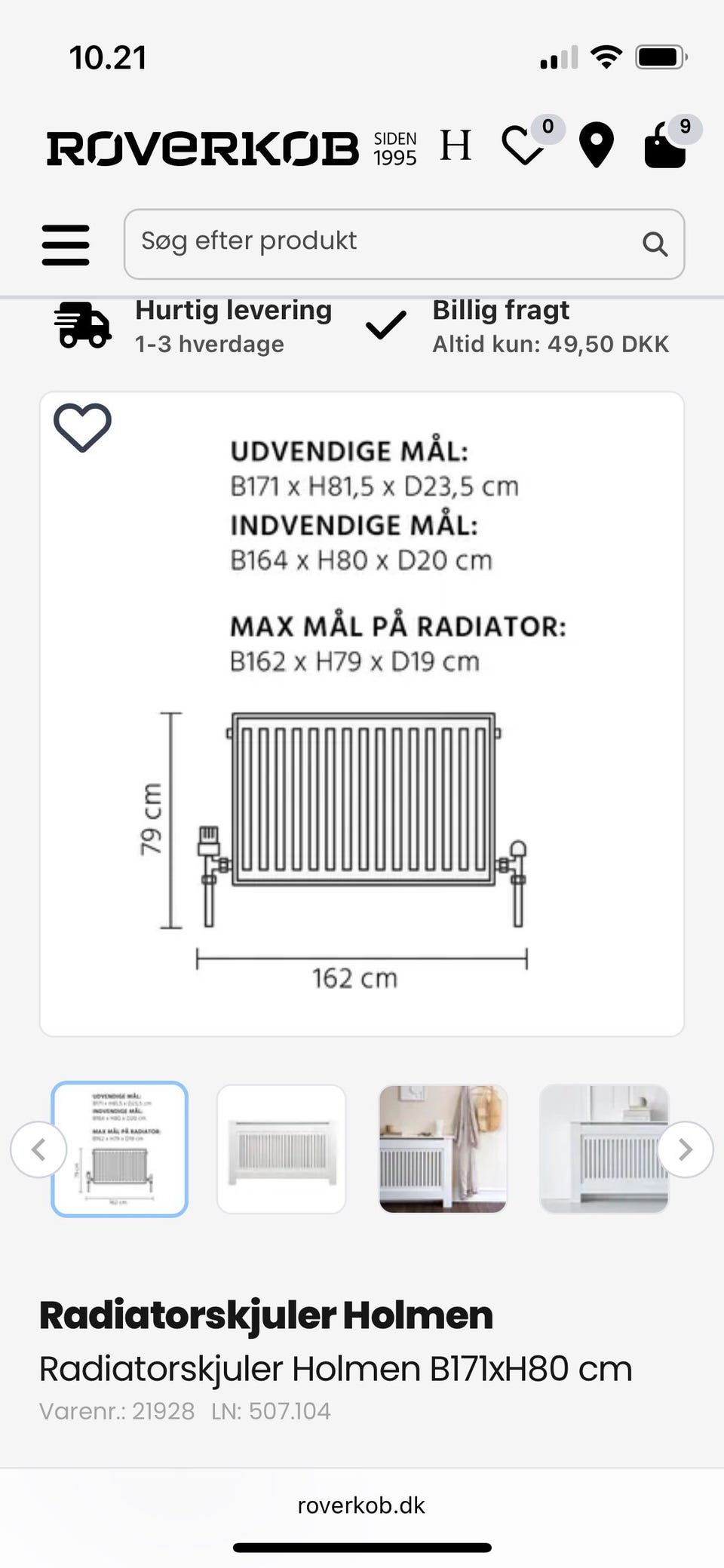The width and height of the screenshot is (724, 1568).
Task: Click the right carousel arrow
Action: (x=685, y=1149)
